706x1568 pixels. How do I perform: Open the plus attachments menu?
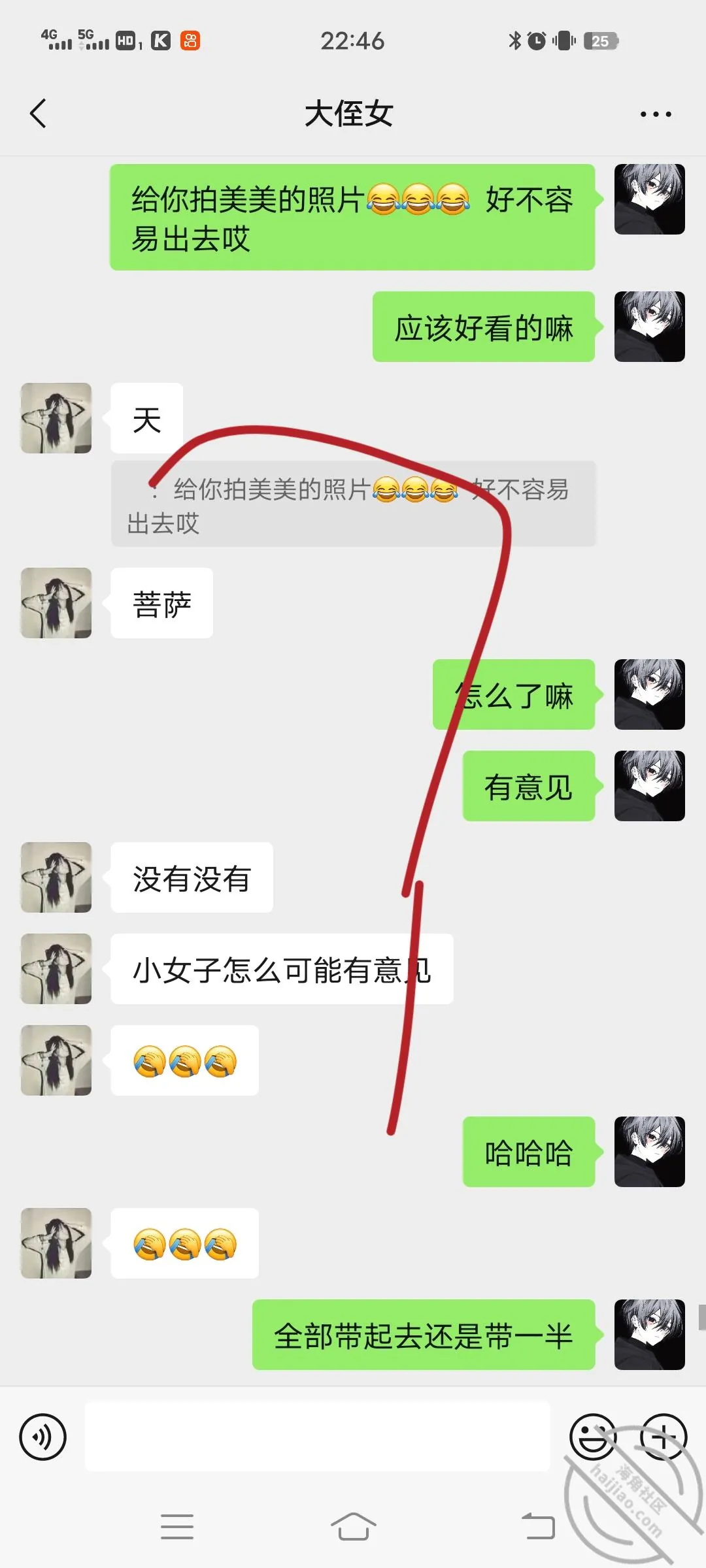(663, 1437)
